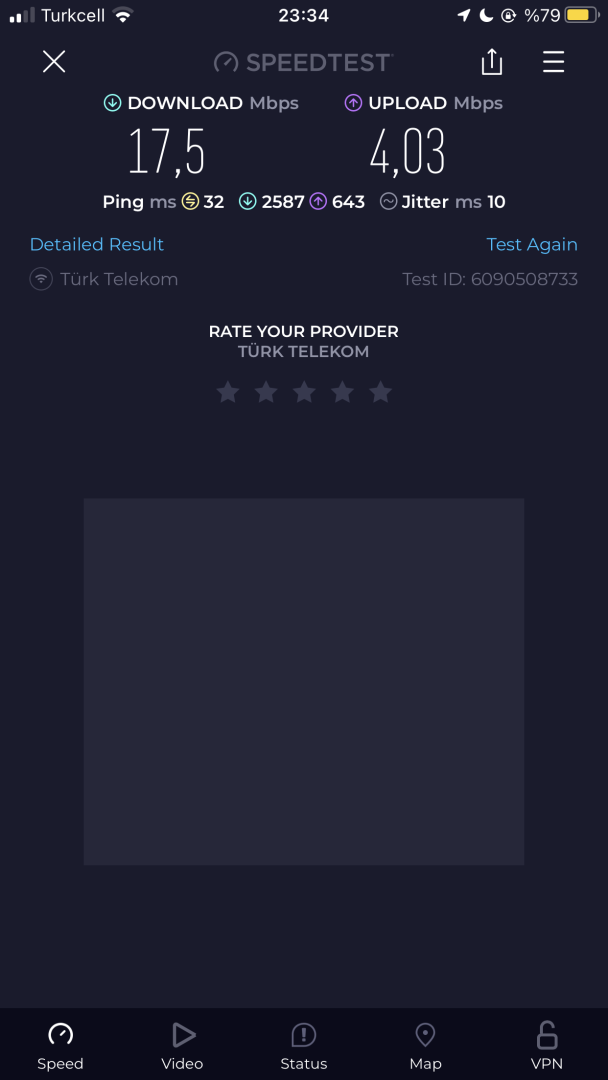Open Detailed Result
Image resolution: width=608 pixels, height=1080 pixels.
(x=97, y=244)
